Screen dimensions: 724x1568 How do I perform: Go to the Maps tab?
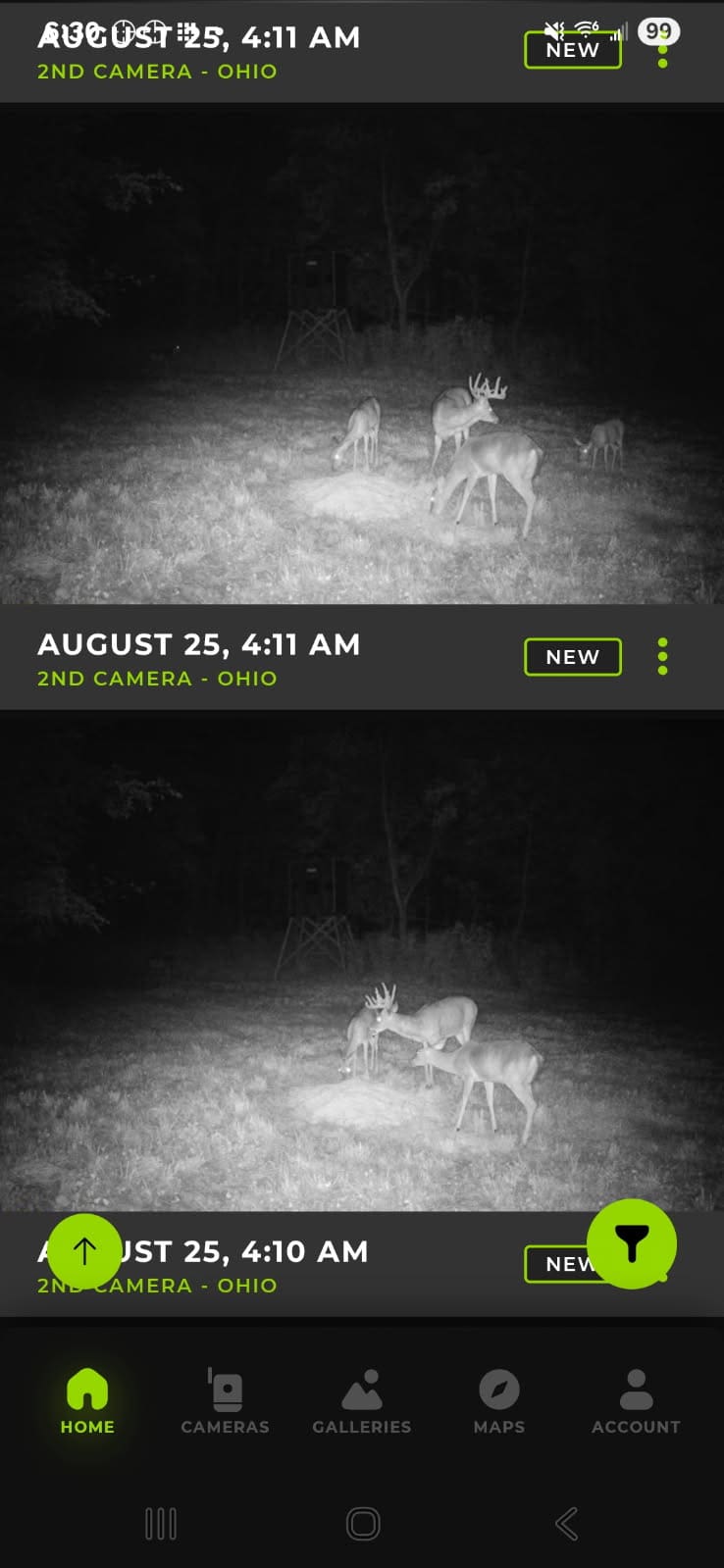pos(498,1401)
